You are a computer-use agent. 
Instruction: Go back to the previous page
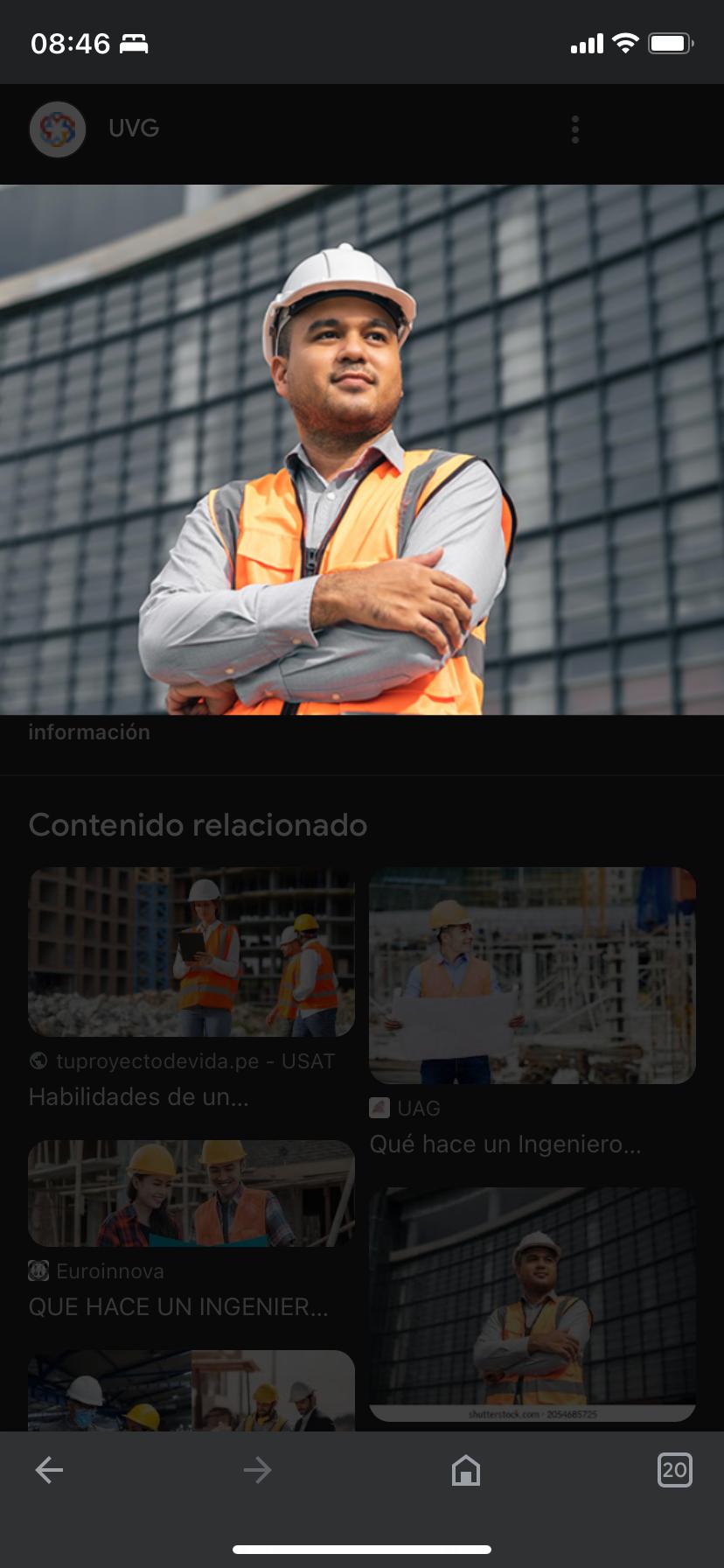[x=49, y=1470]
